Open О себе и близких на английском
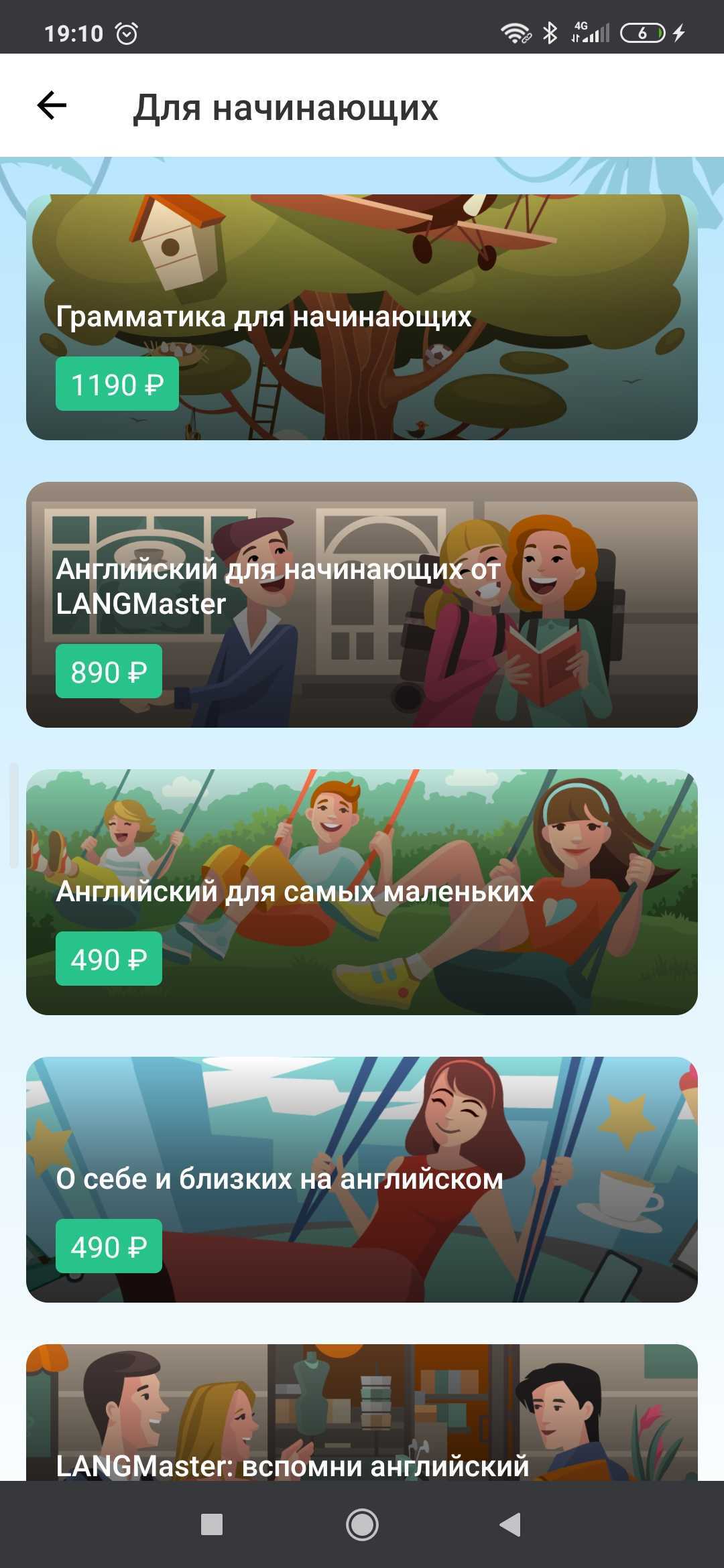724x1568 pixels. click(x=362, y=1179)
